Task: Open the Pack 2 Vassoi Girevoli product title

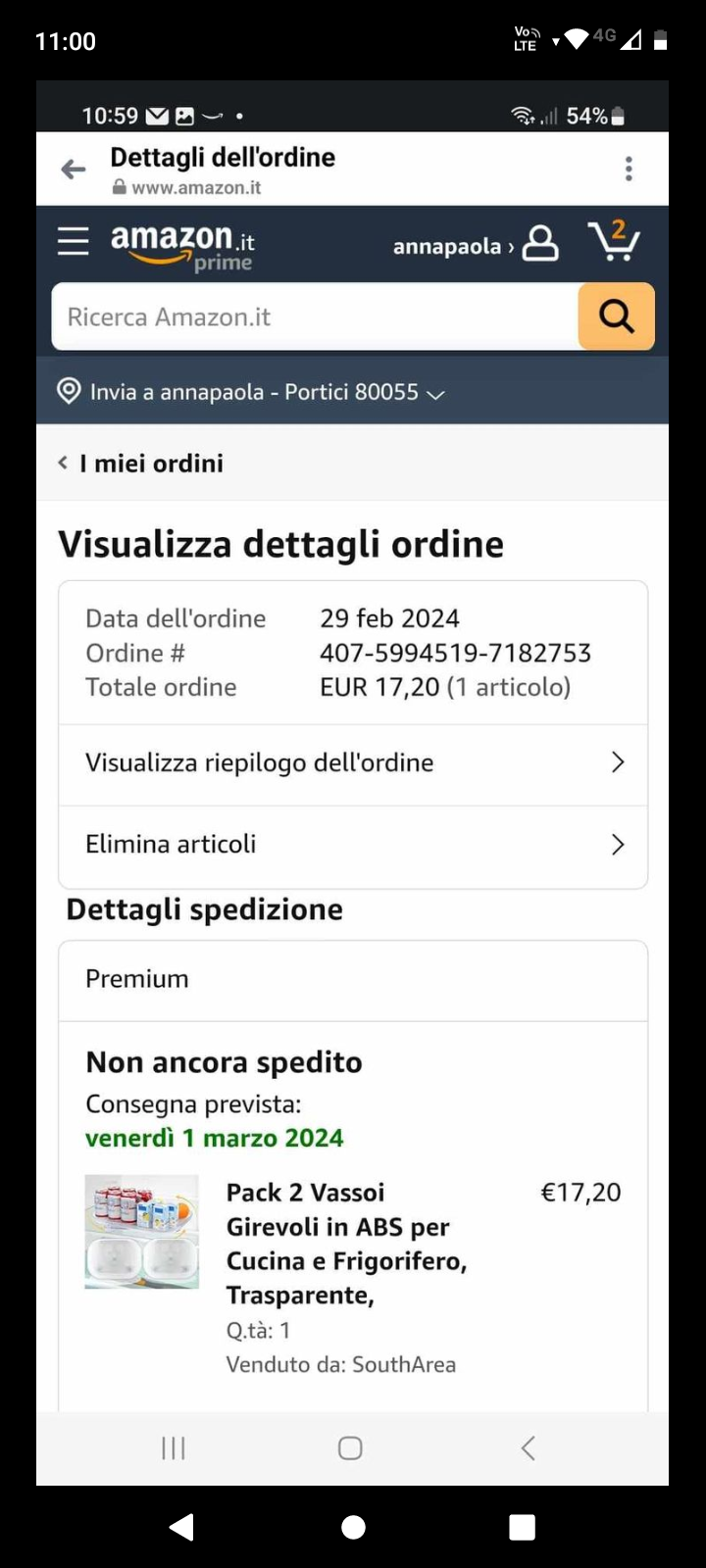Action: click(x=345, y=1244)
